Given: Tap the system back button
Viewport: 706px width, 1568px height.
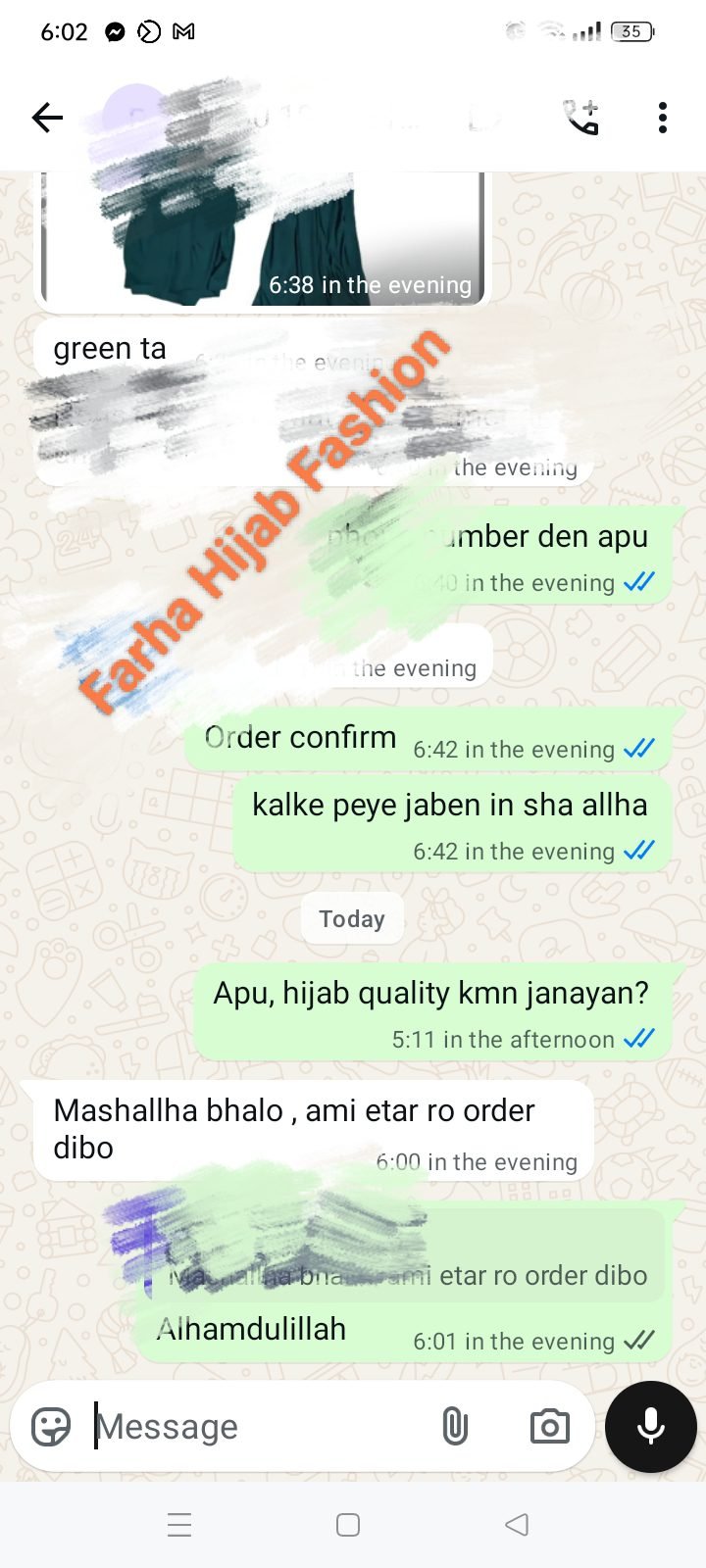Looking at the screenshot, I should click(x=517, y=1525).
